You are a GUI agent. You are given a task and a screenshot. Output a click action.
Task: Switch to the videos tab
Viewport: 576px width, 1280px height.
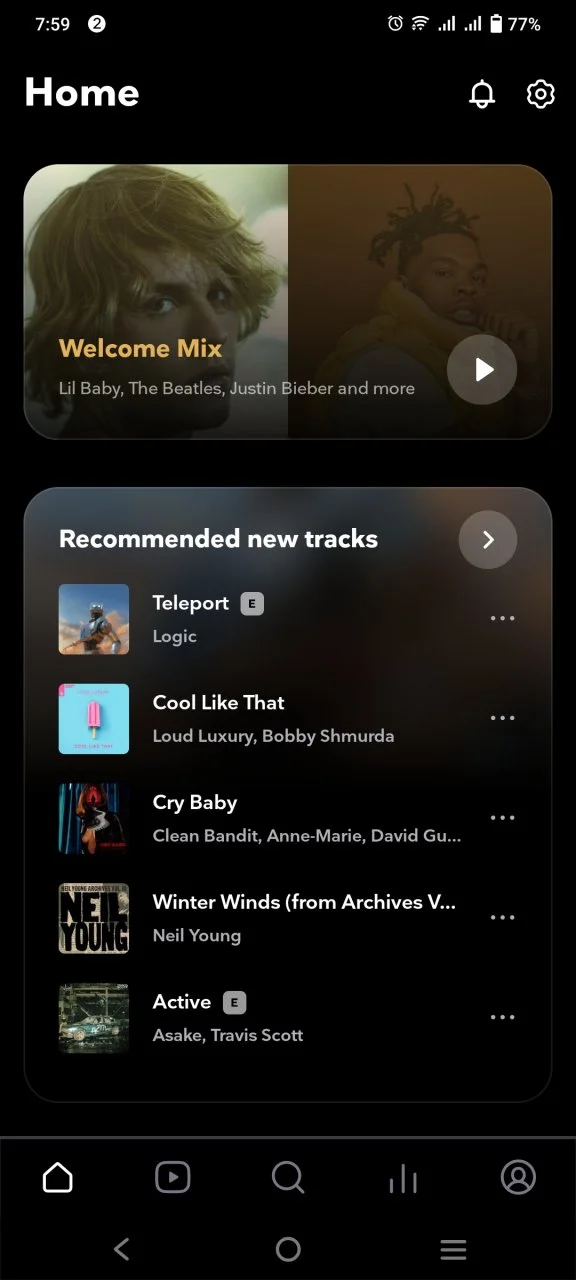[173, 1178]
